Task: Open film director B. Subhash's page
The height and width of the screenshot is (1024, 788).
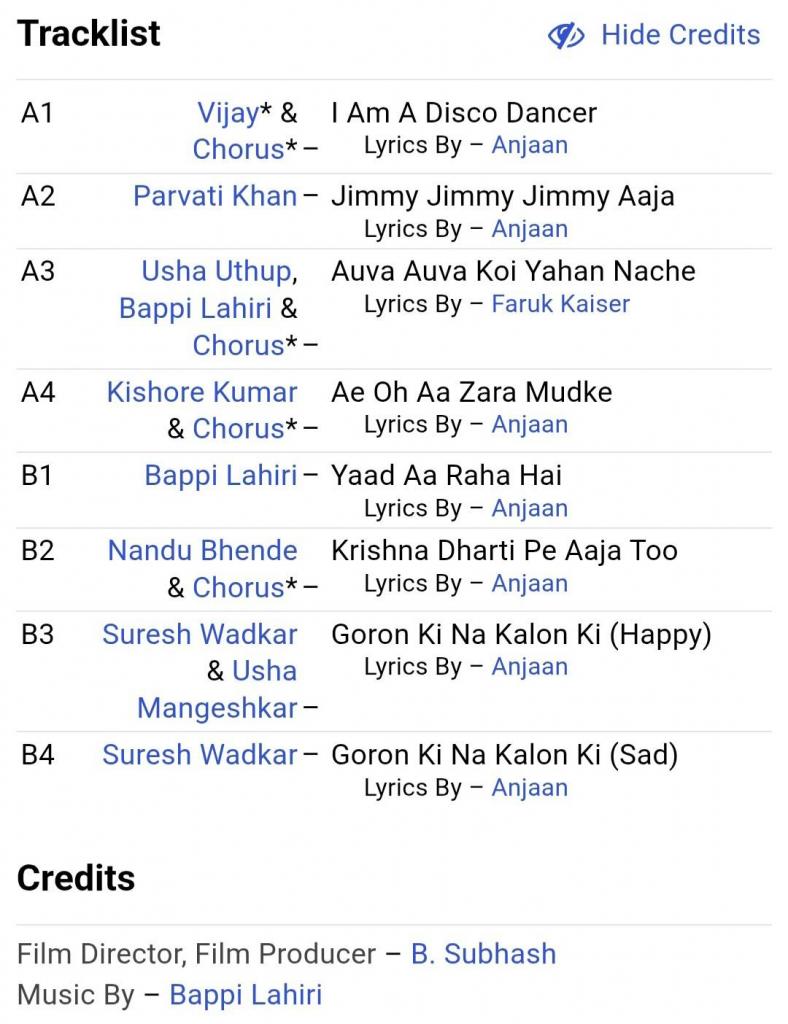Action: pos(483,953)
